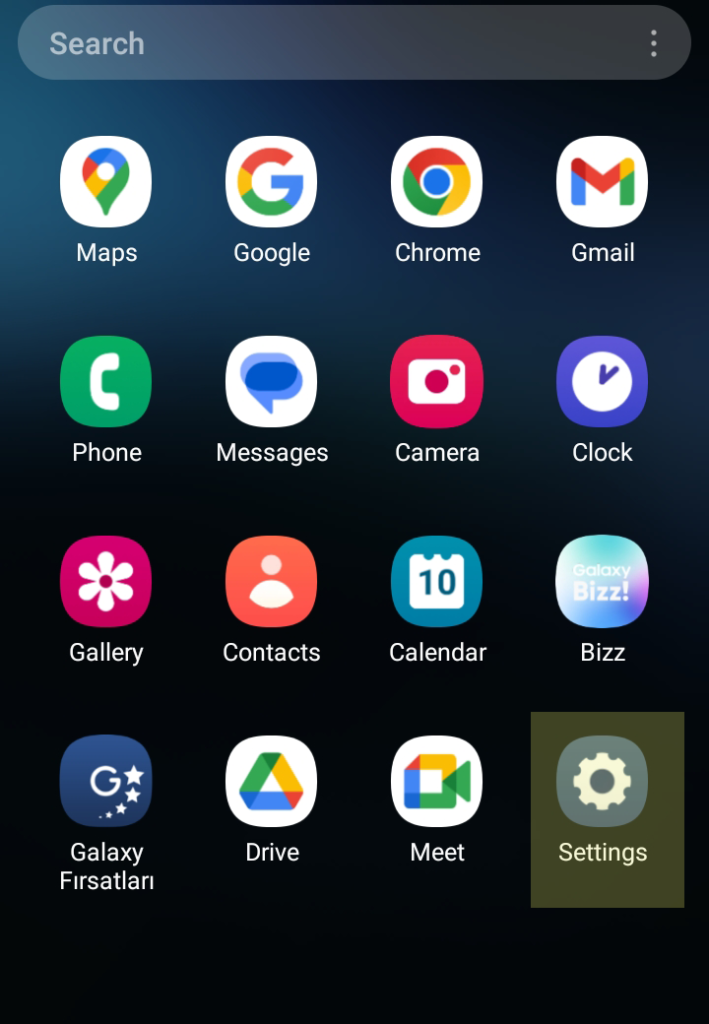Open Google Drive

pos(271,782)
